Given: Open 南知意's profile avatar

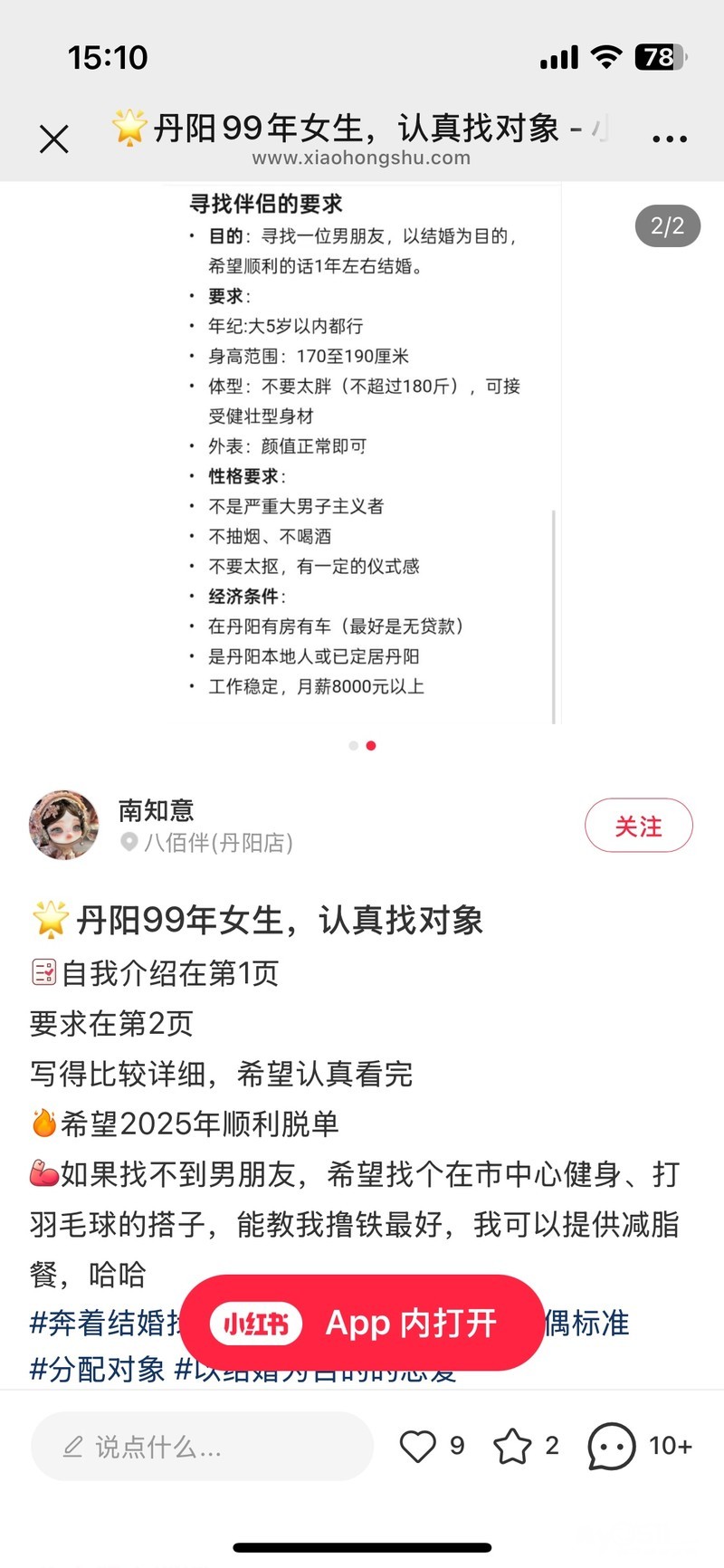Looking at the screenshot, I should pos(64,825).
